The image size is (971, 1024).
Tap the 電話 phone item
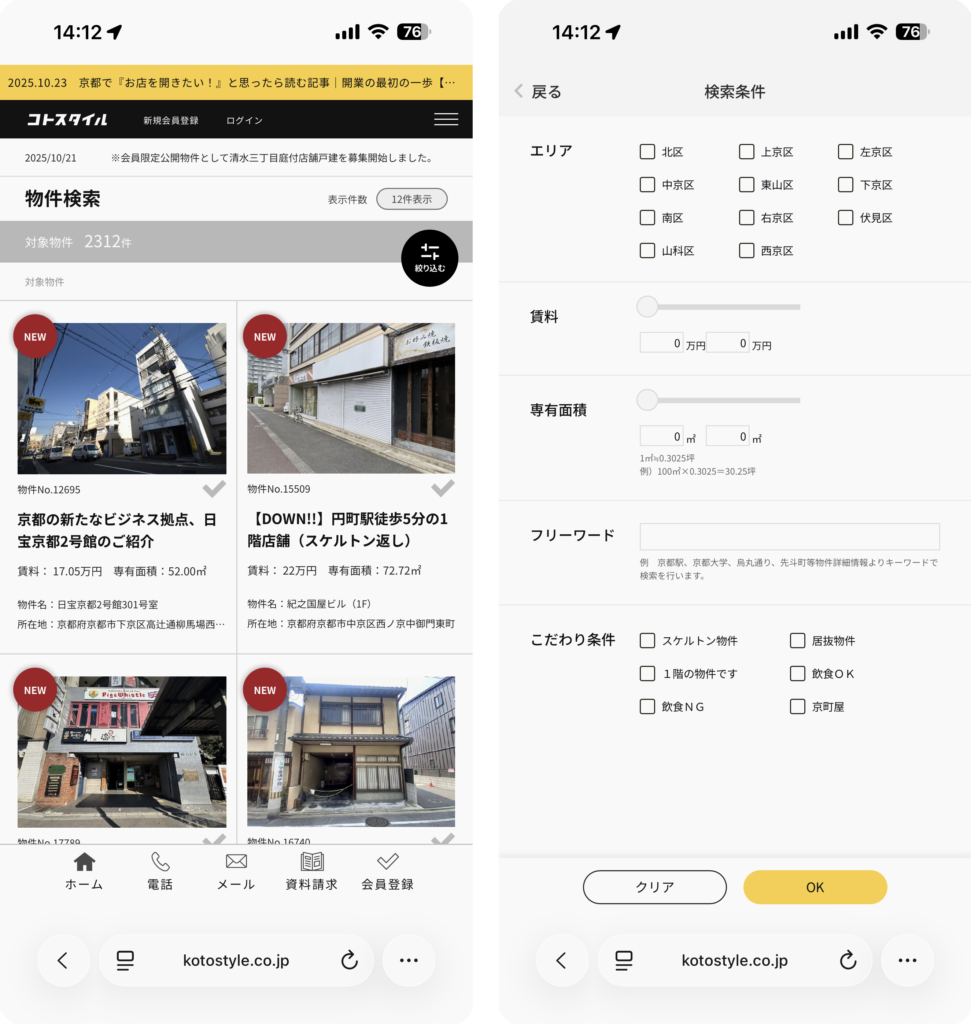pyautogui.click(x=160, y=871)
